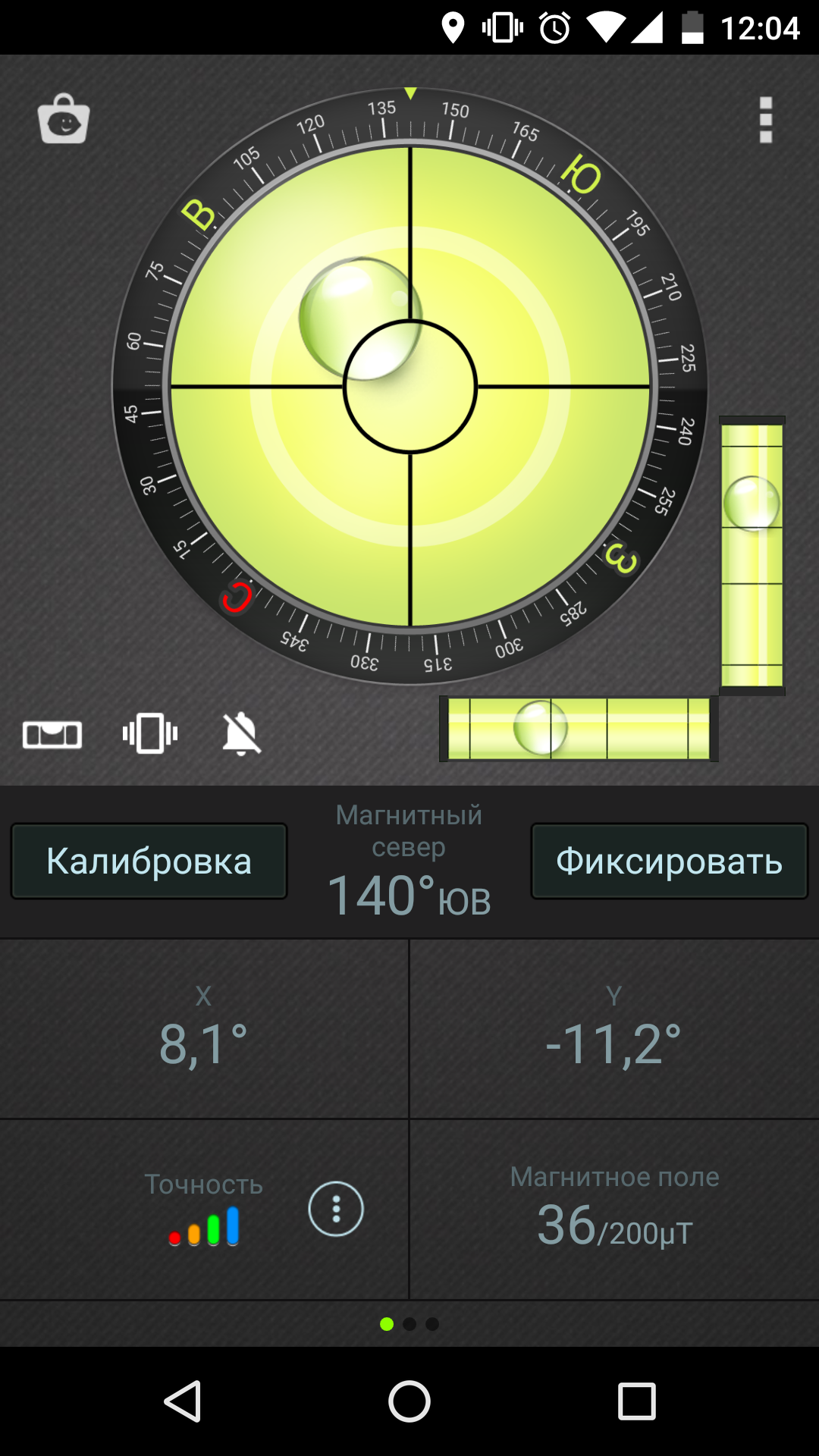Toggle the muted bell sound icon
Screen dimensions: 819x1456
(242, 733)
